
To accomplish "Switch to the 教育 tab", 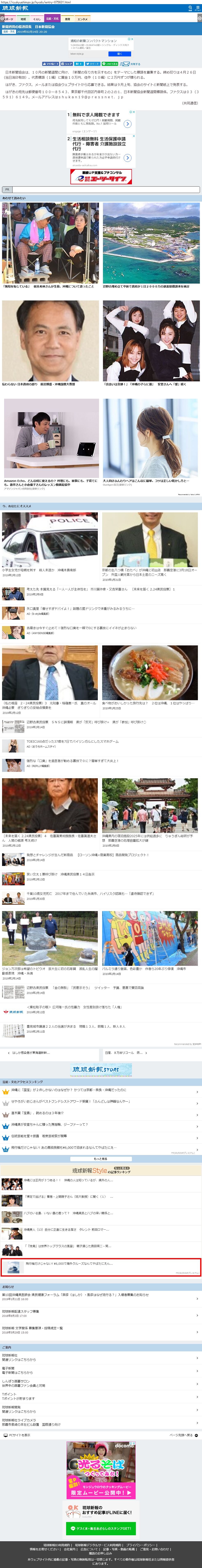I will click(x=67, y=19).
